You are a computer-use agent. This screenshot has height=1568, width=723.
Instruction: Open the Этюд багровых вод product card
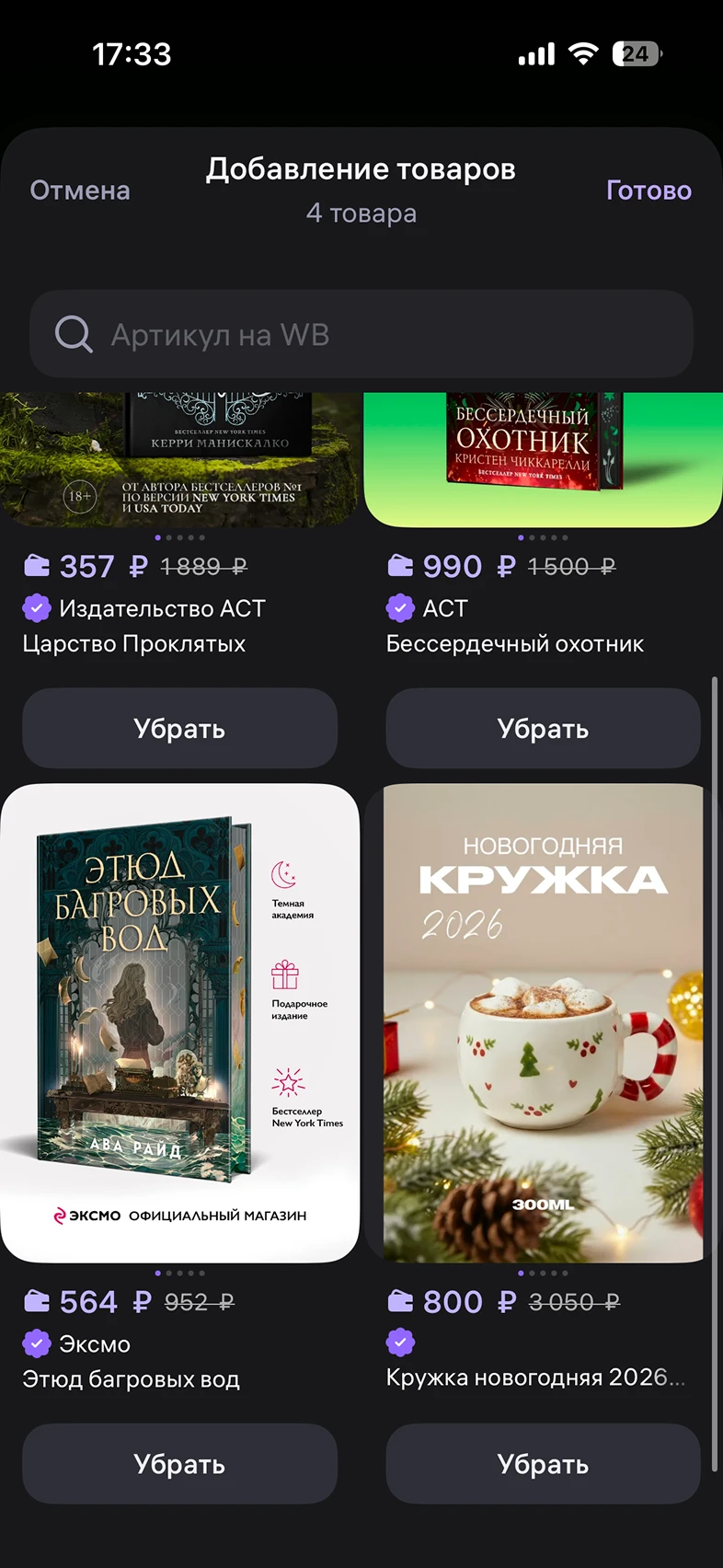point(179,1022)
